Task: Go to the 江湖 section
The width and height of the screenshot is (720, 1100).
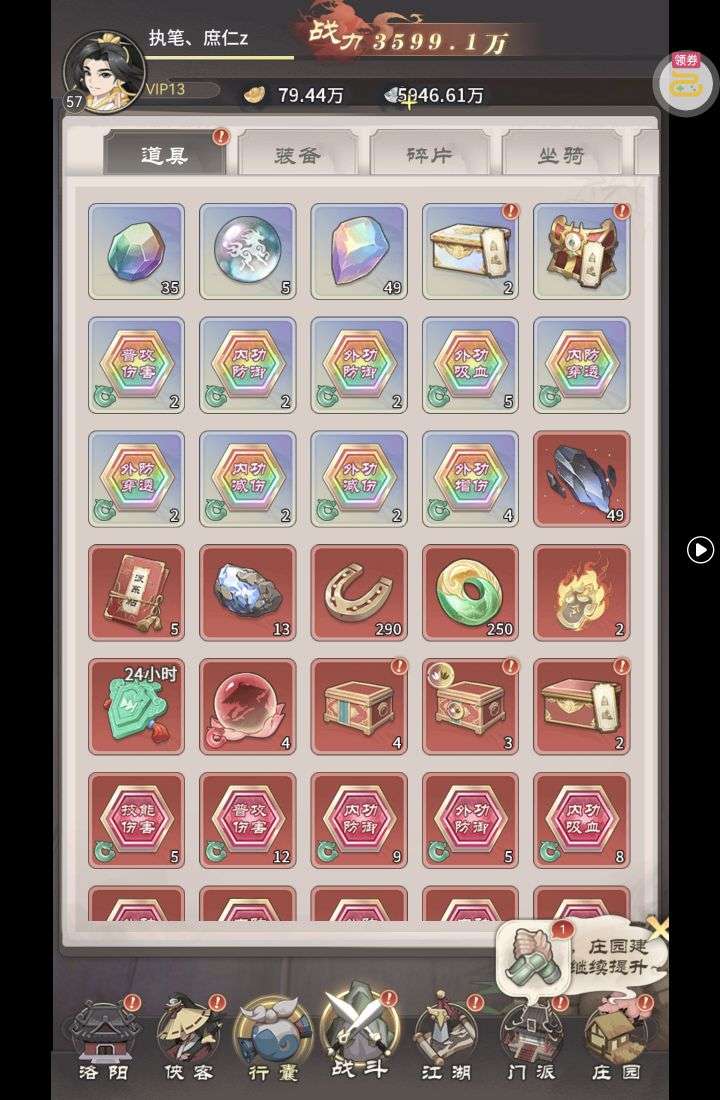Action: click(446, 1038)
